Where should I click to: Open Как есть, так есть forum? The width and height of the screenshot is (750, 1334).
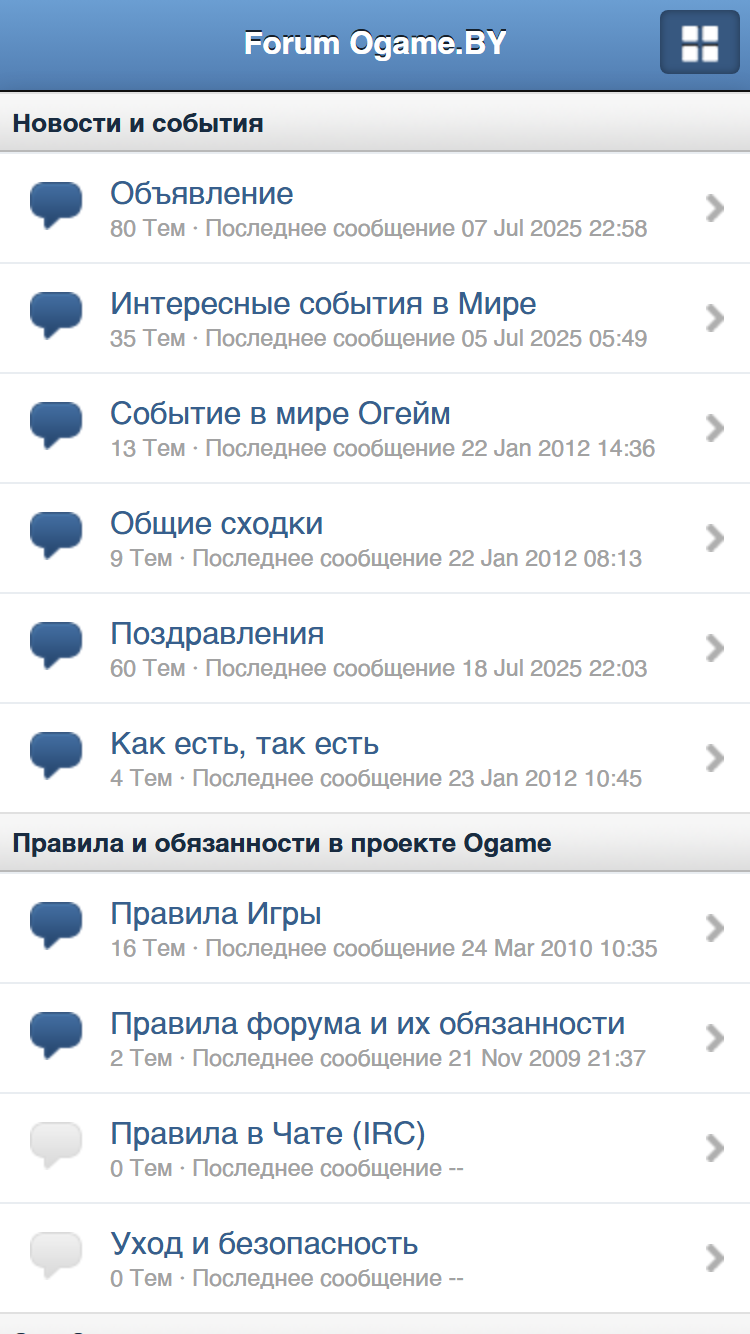click(x=375, y=758)
